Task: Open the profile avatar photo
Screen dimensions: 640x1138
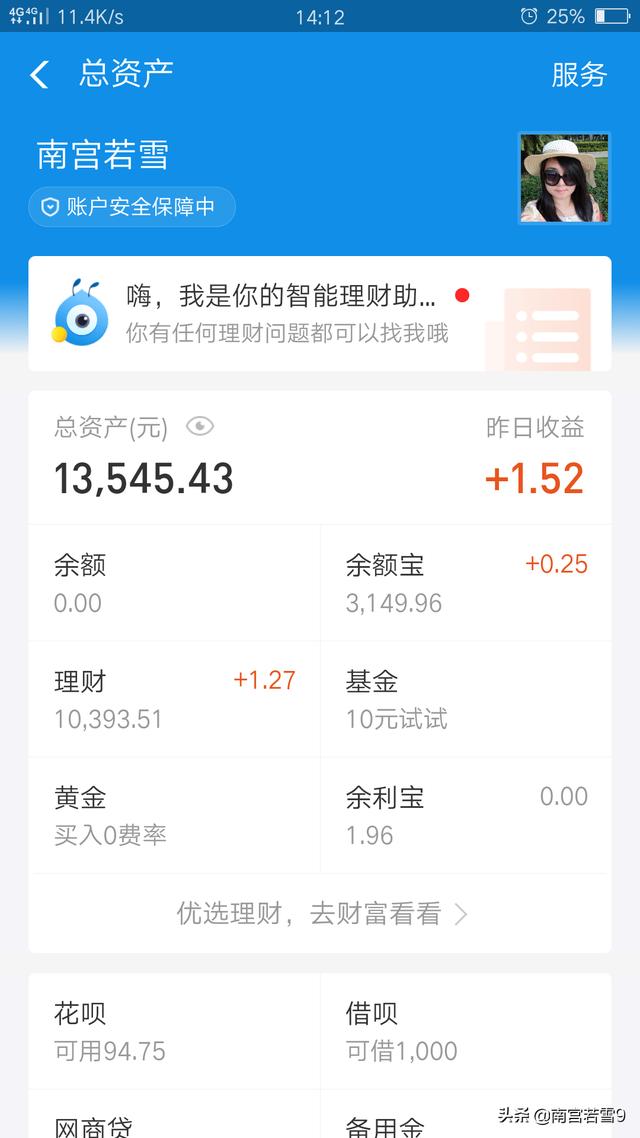Action: pyautogui.click(x=564, y=178)
